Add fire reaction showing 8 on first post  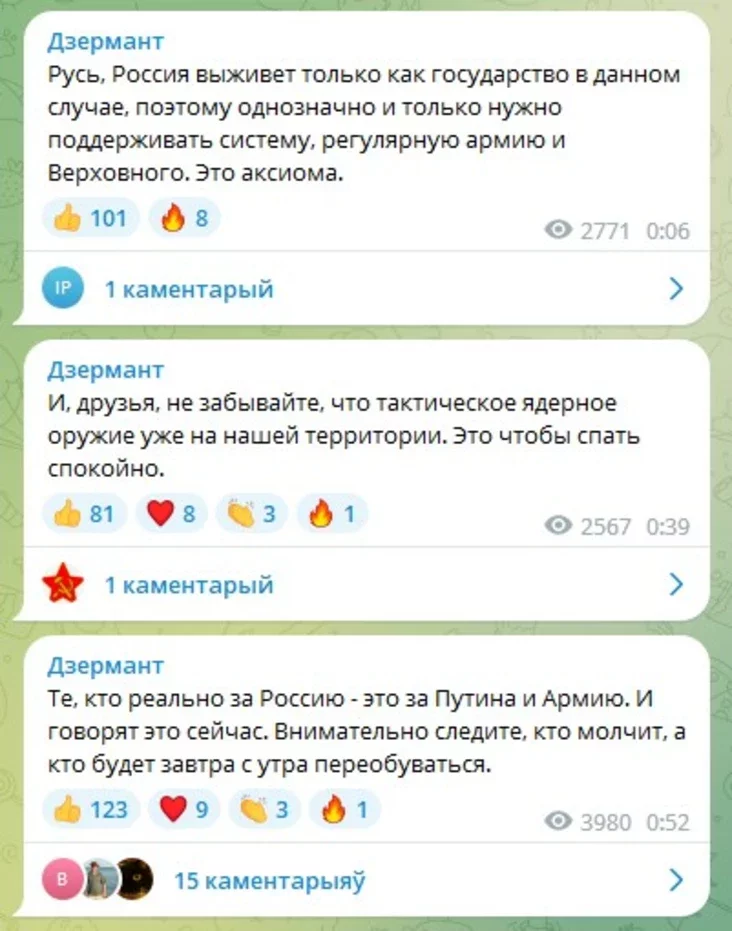click(185, 217)
